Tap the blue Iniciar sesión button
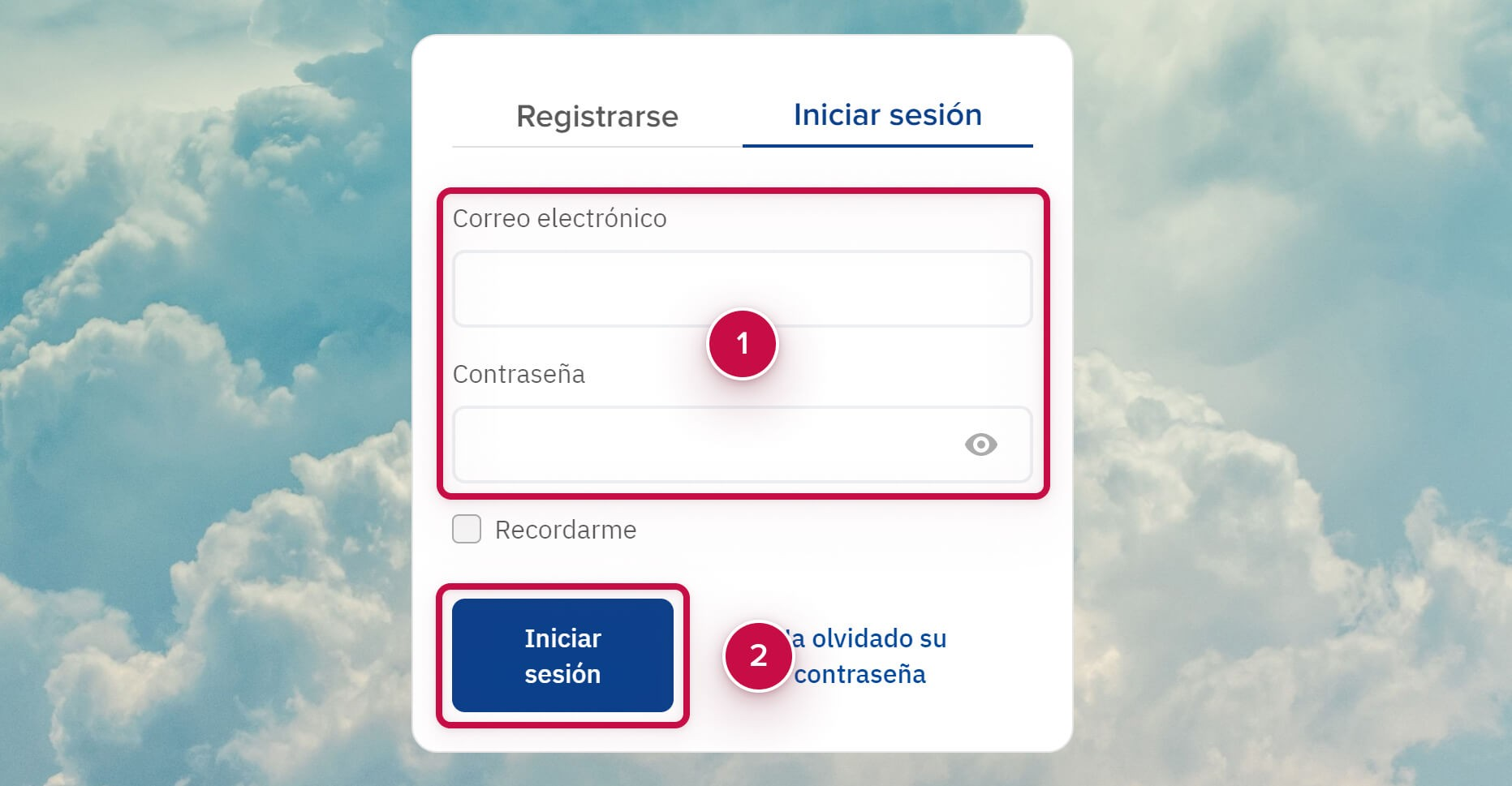The height and width of the screenshot is (786, 1512). click(562, 655)
